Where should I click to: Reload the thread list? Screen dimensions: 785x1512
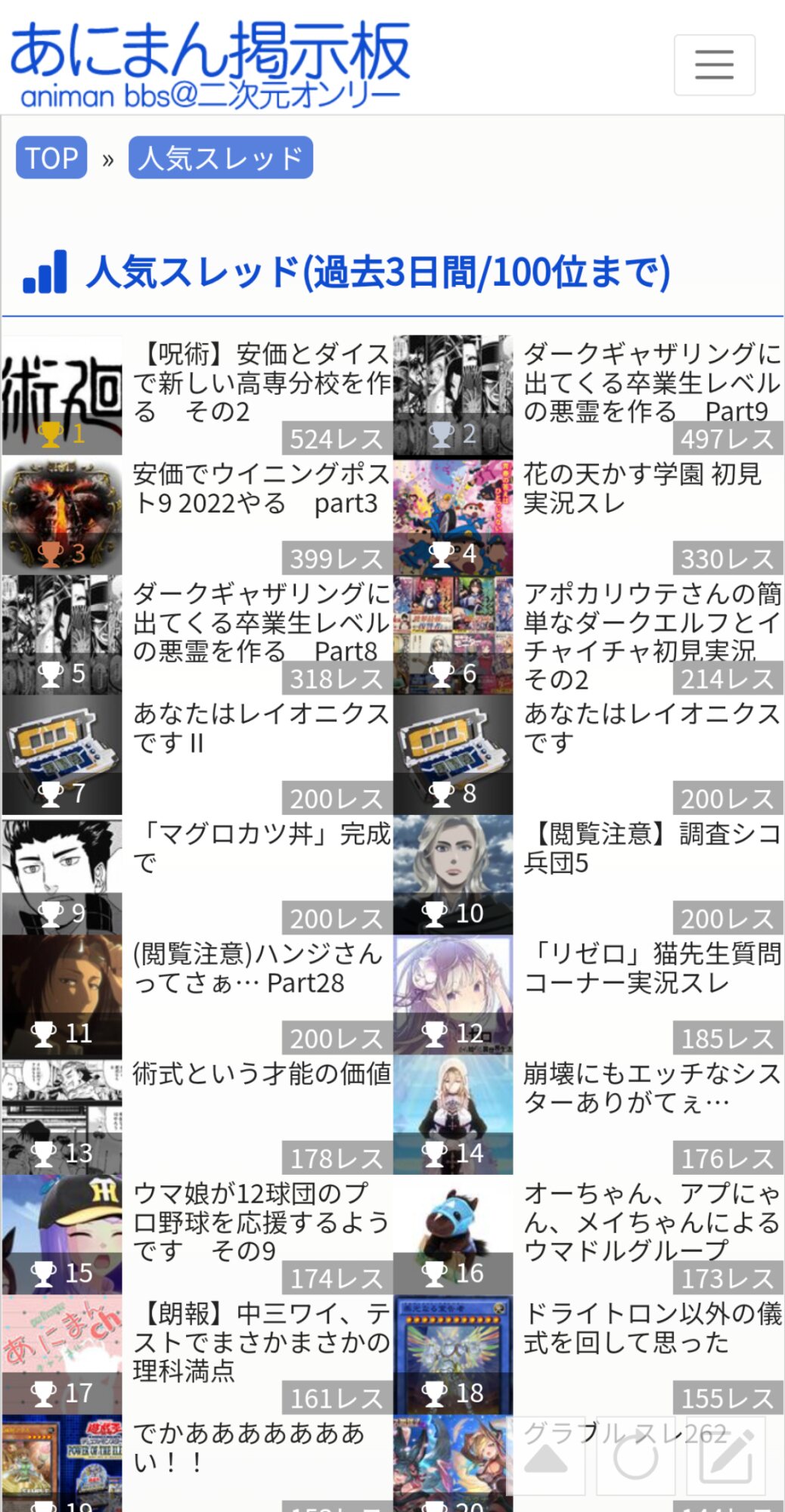[x=635, y=1457]
